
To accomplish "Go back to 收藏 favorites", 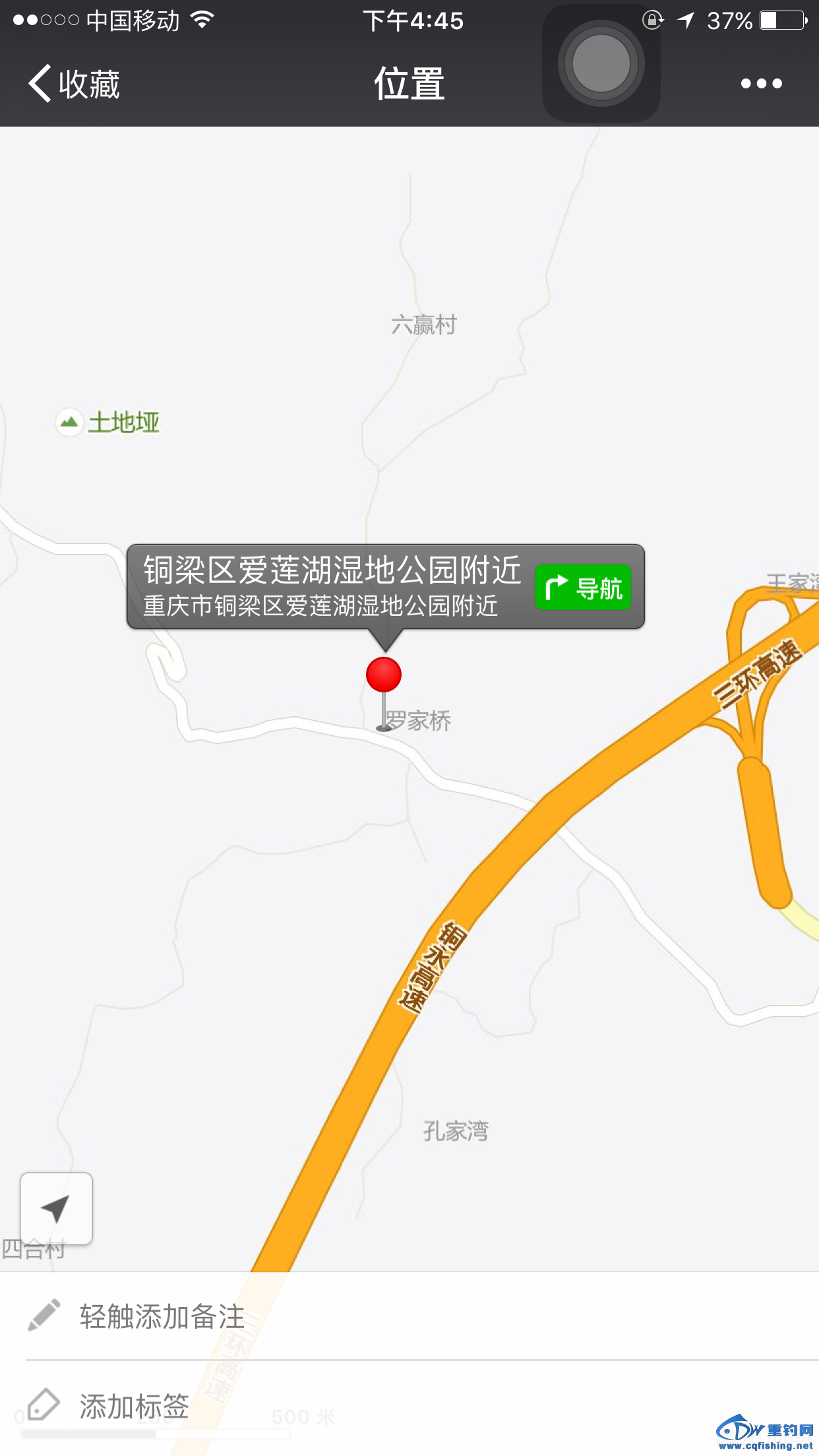I will (74, 84).
